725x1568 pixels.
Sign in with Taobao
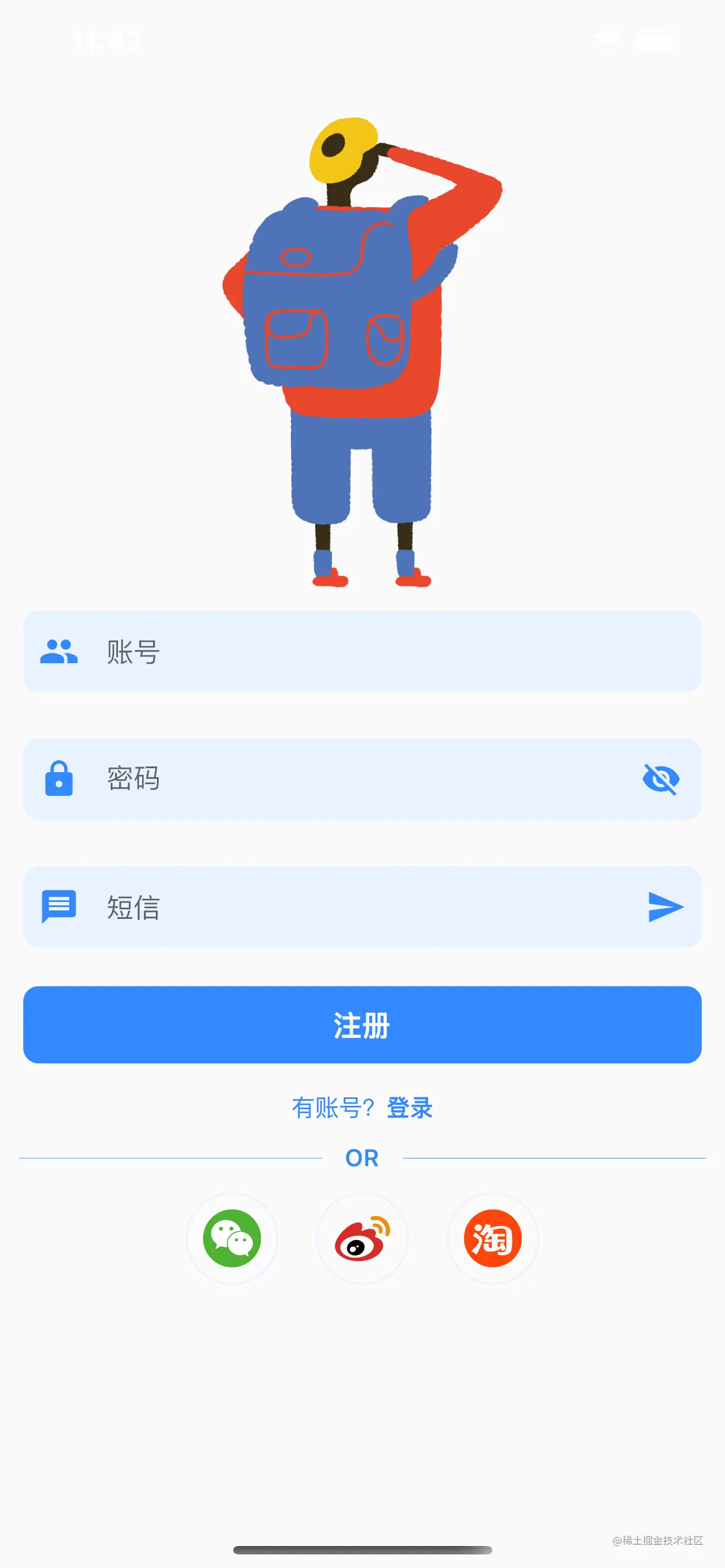[x=492, y=1238]
